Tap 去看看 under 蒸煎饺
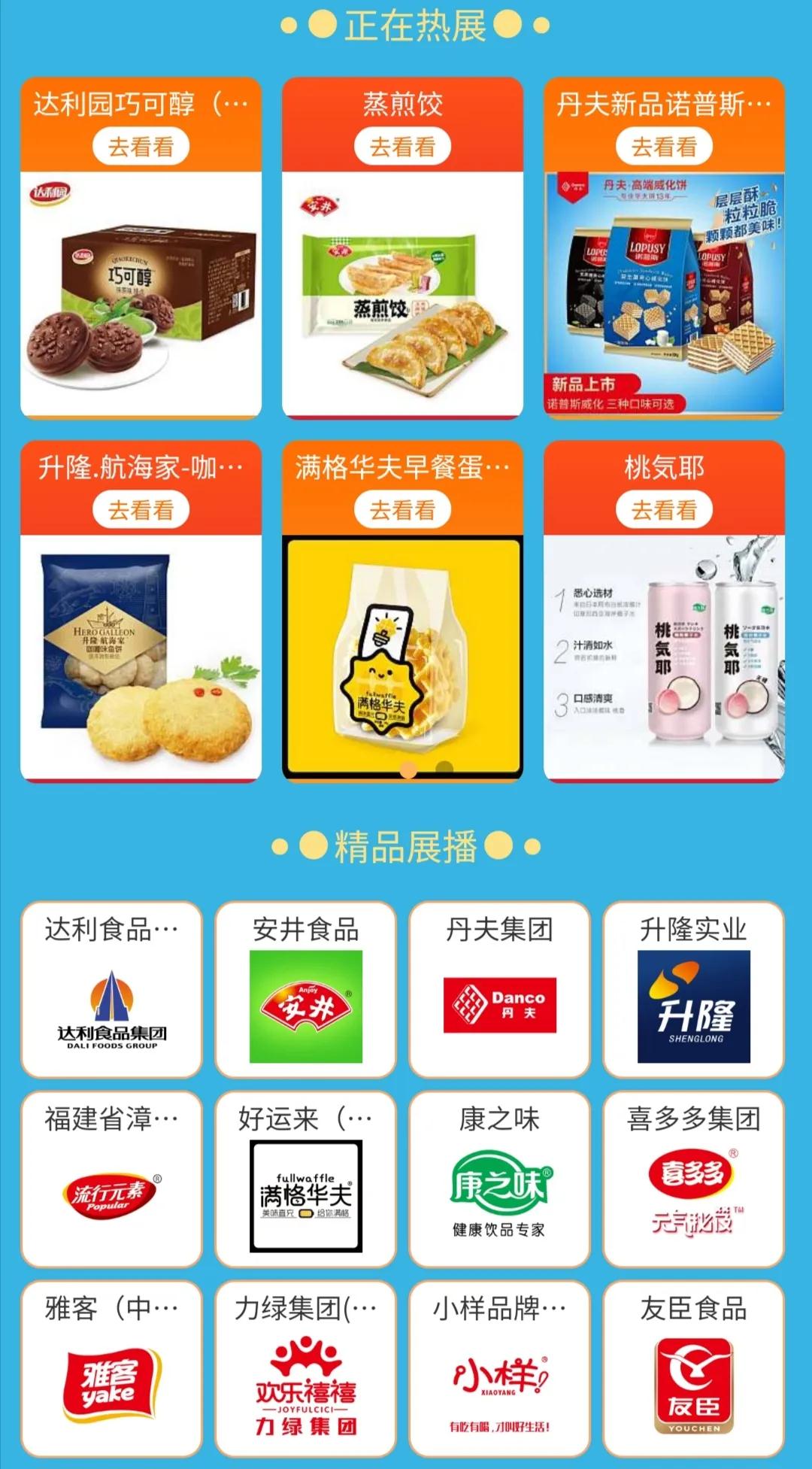The height and width of the screenshot is (1469, 812). coord(402,147)
